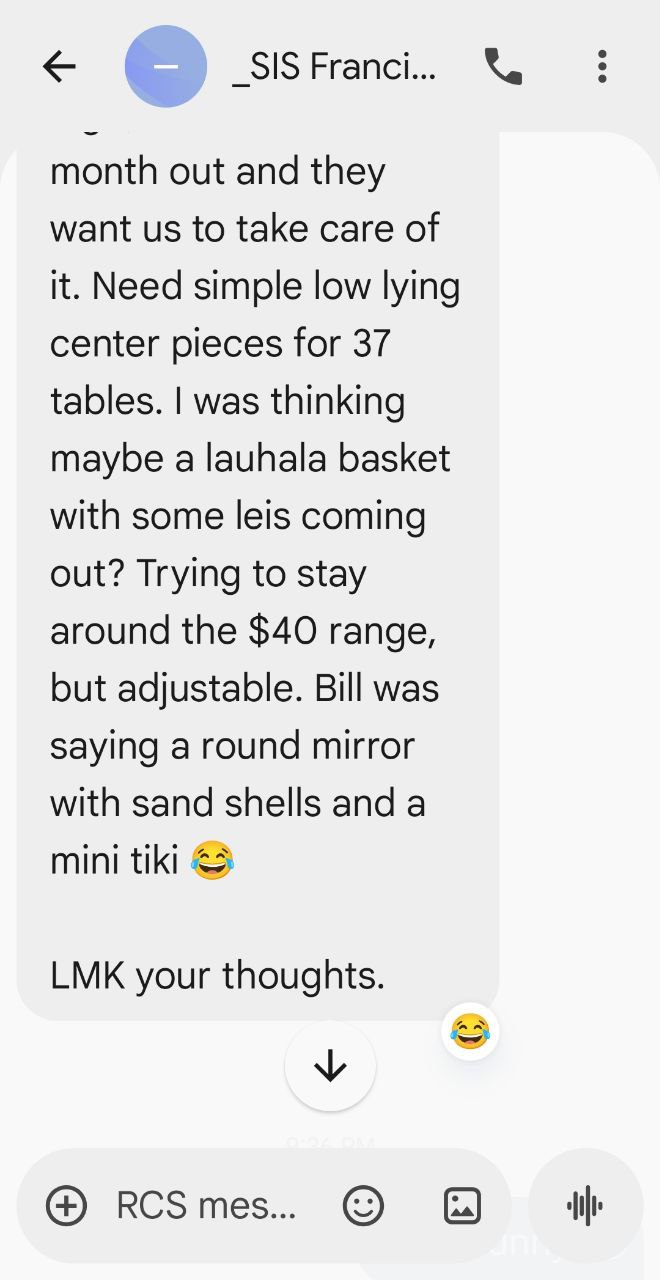The image size is (660, 1280).
Task: Open contact details for _SIS Franci...
Action: [x=333, y=67]
